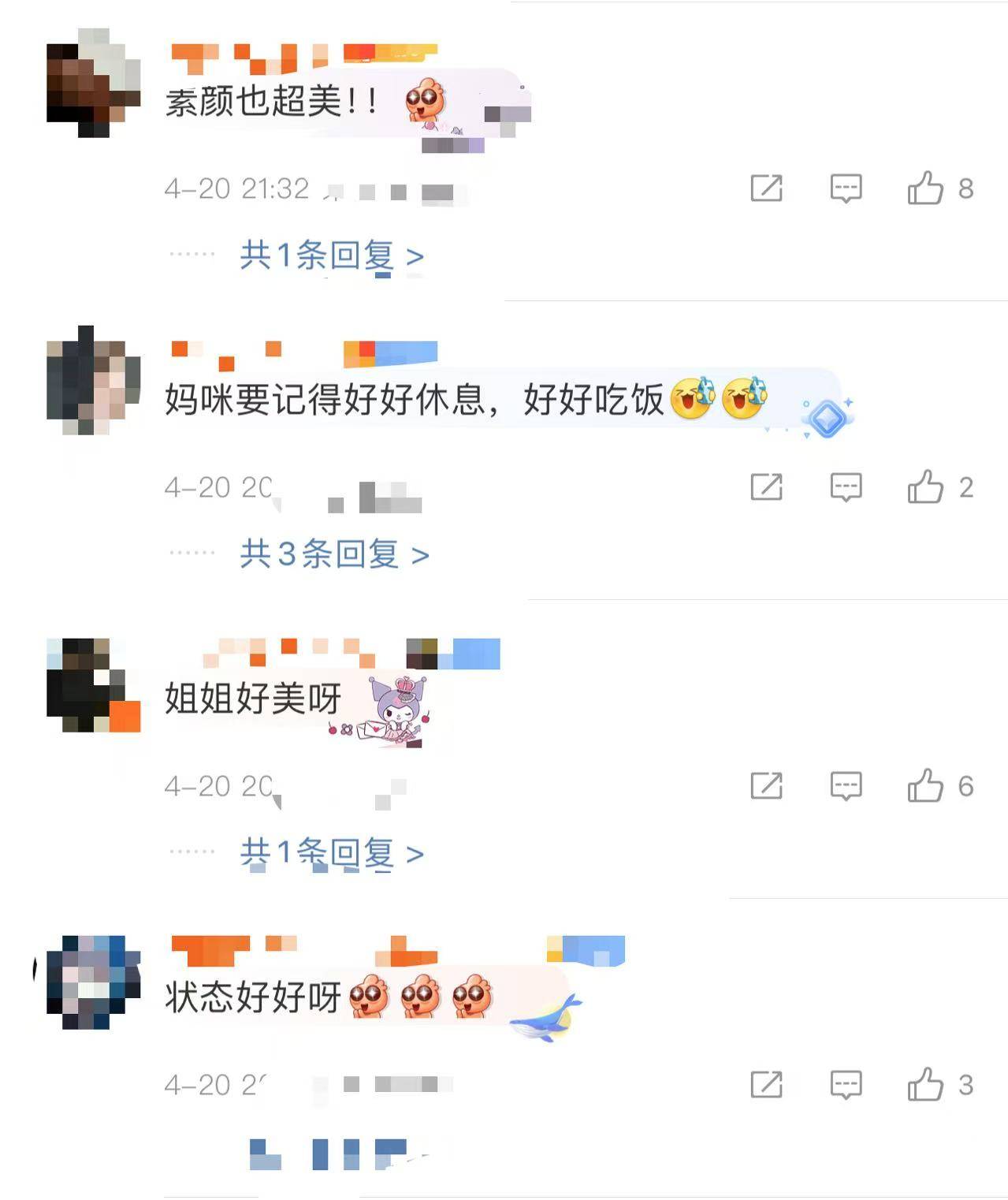Reply to the comment 素颜也超美!!
This screenshot has width=1008, height=1200.
click(846, 188)
